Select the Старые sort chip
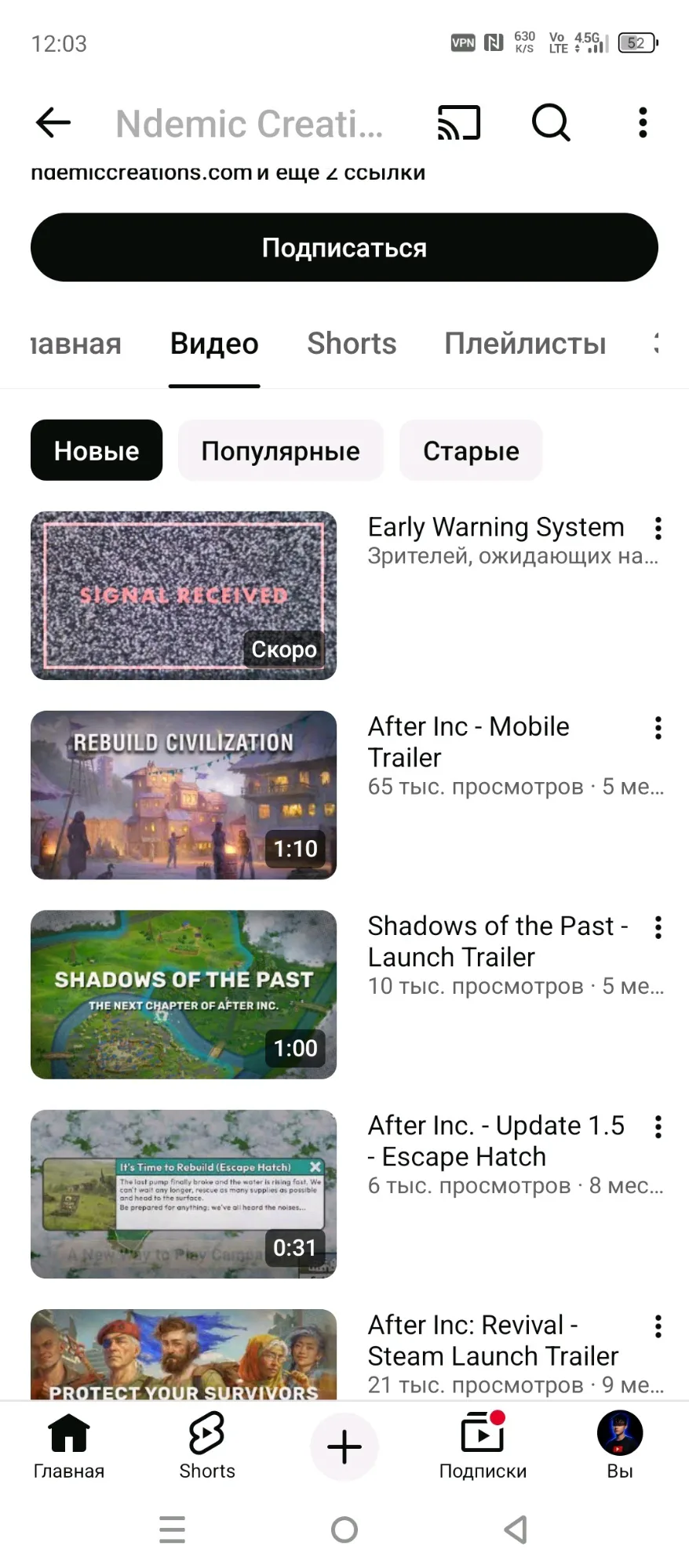Screen dimensions: 689x1568 coord(471,450)
